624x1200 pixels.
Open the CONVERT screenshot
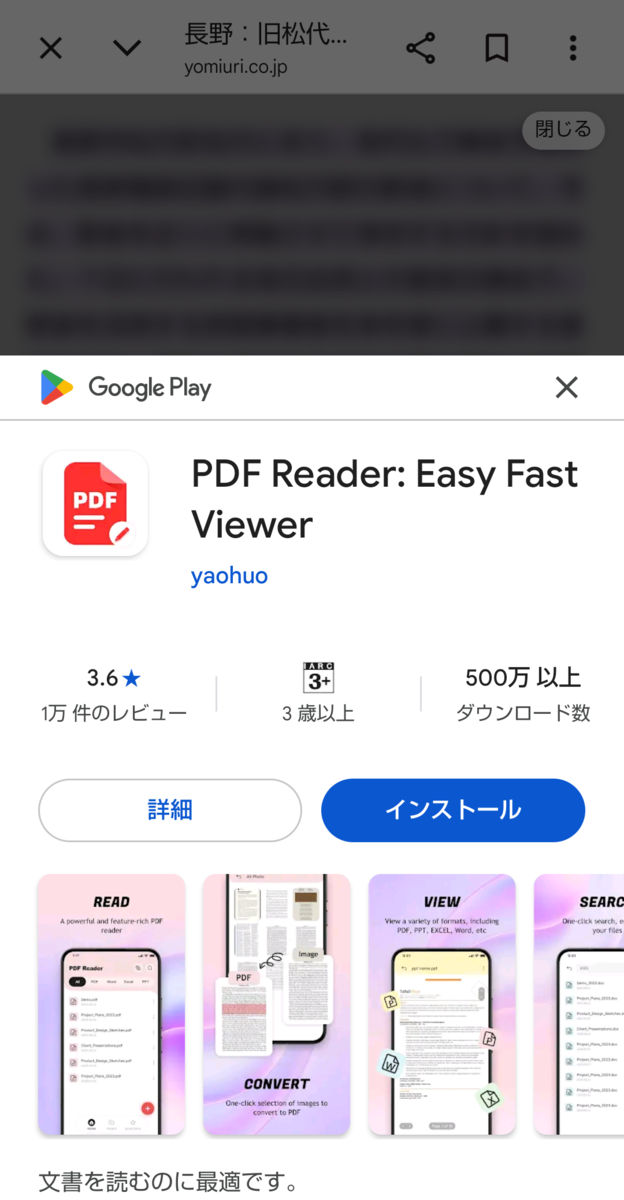tap(277, 1005)
